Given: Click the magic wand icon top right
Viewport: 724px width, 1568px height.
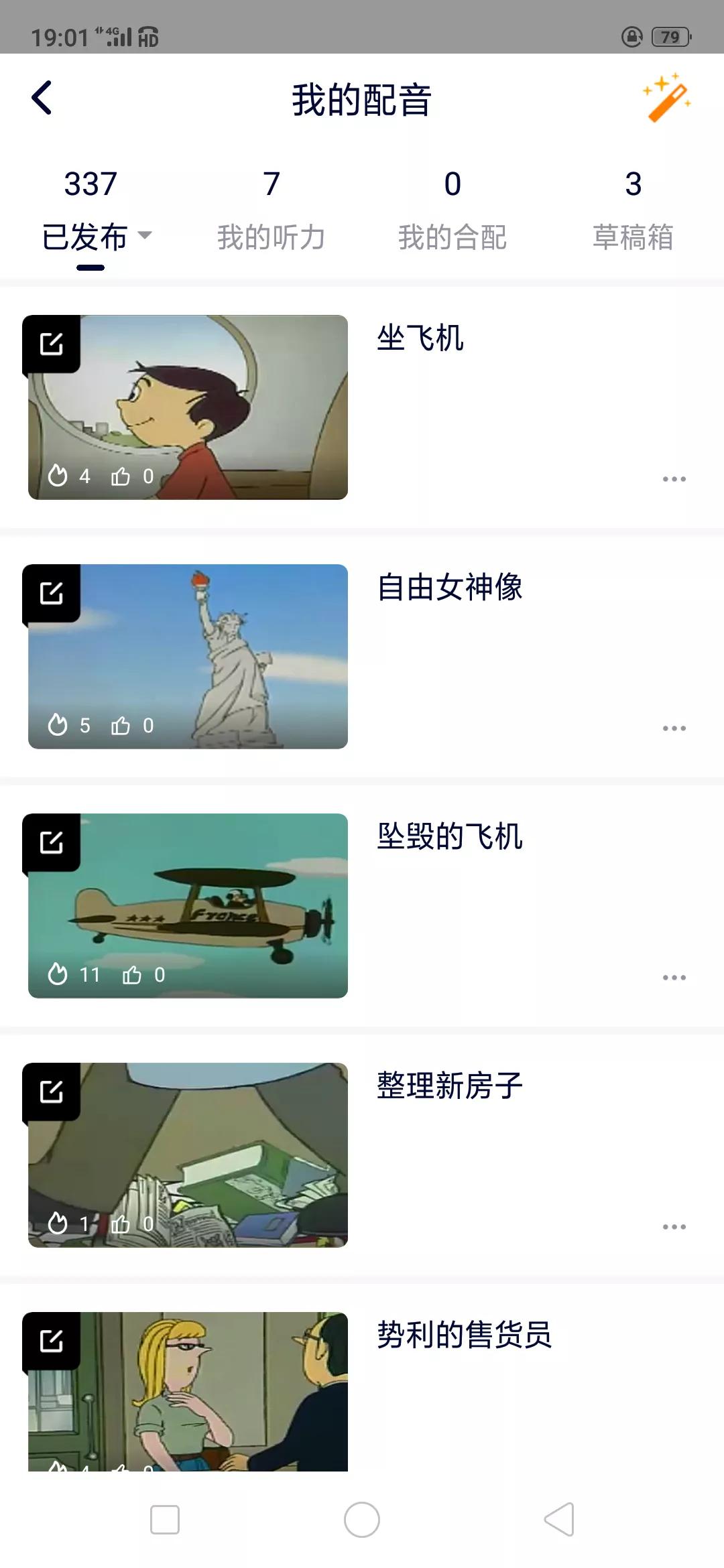Looking at the screenshot, I should pos(667,99).
